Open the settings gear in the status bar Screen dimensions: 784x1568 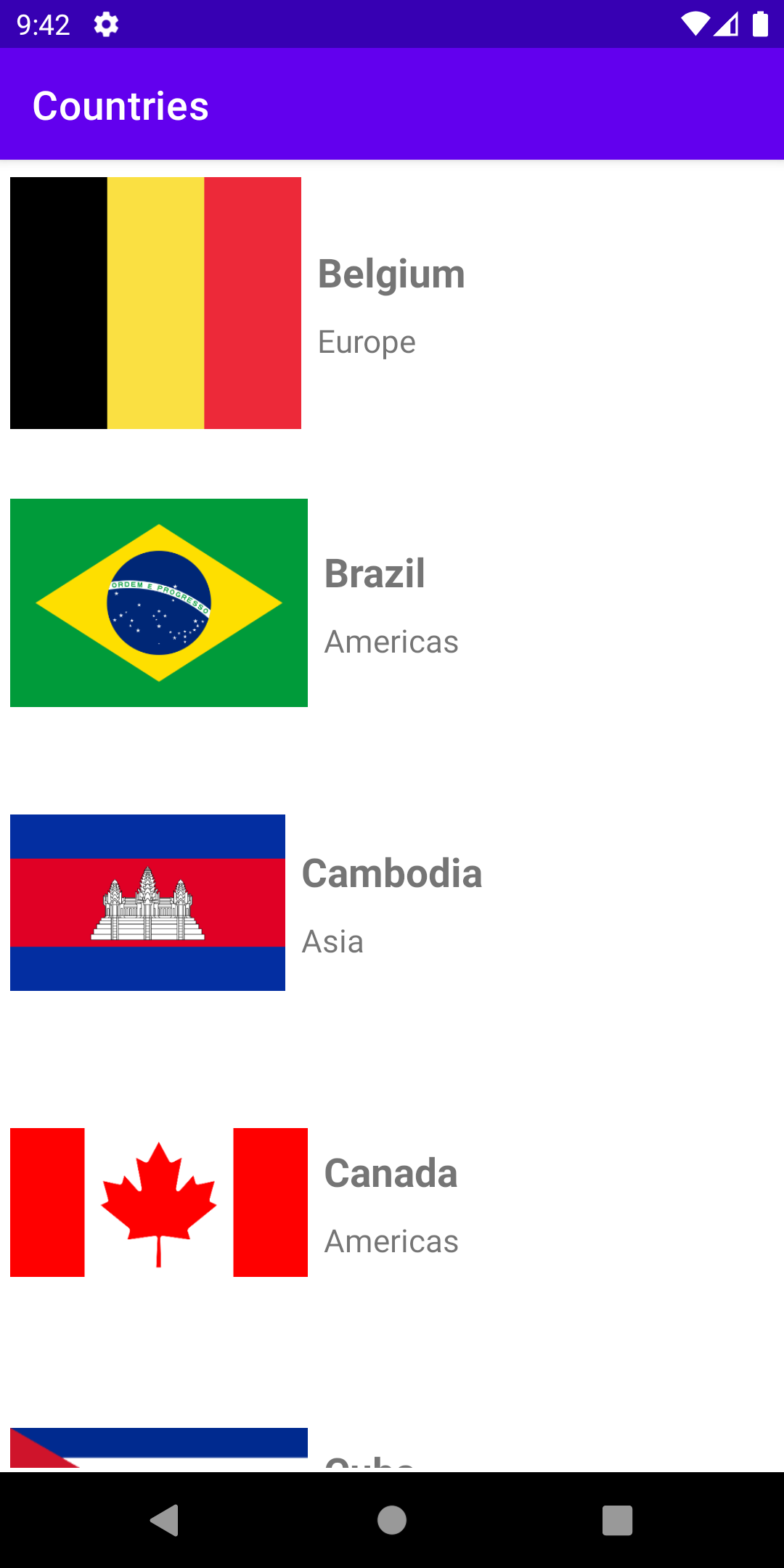tap(105, 24)
